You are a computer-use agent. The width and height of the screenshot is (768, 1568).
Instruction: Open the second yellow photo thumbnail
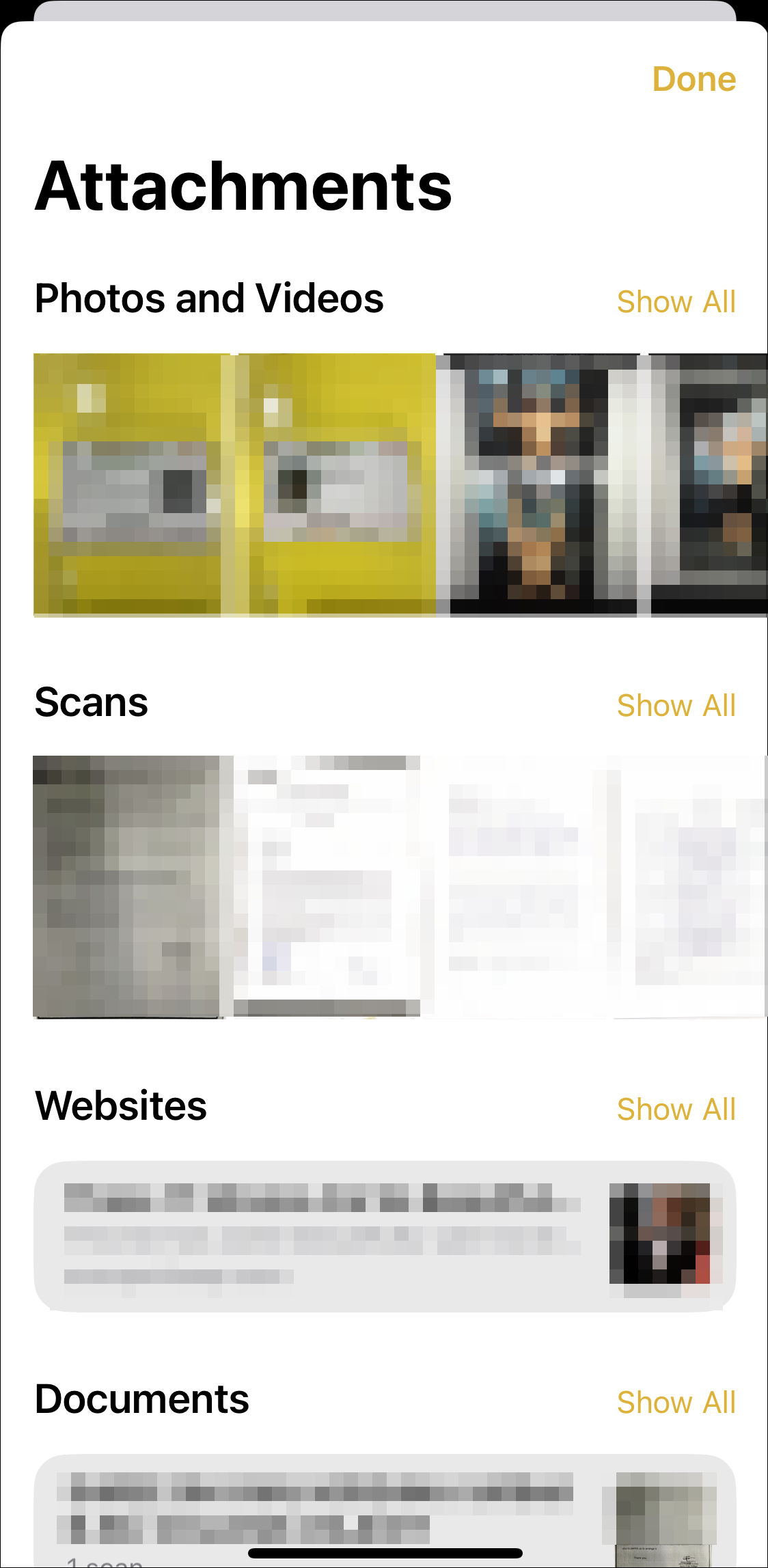[335, 484]
